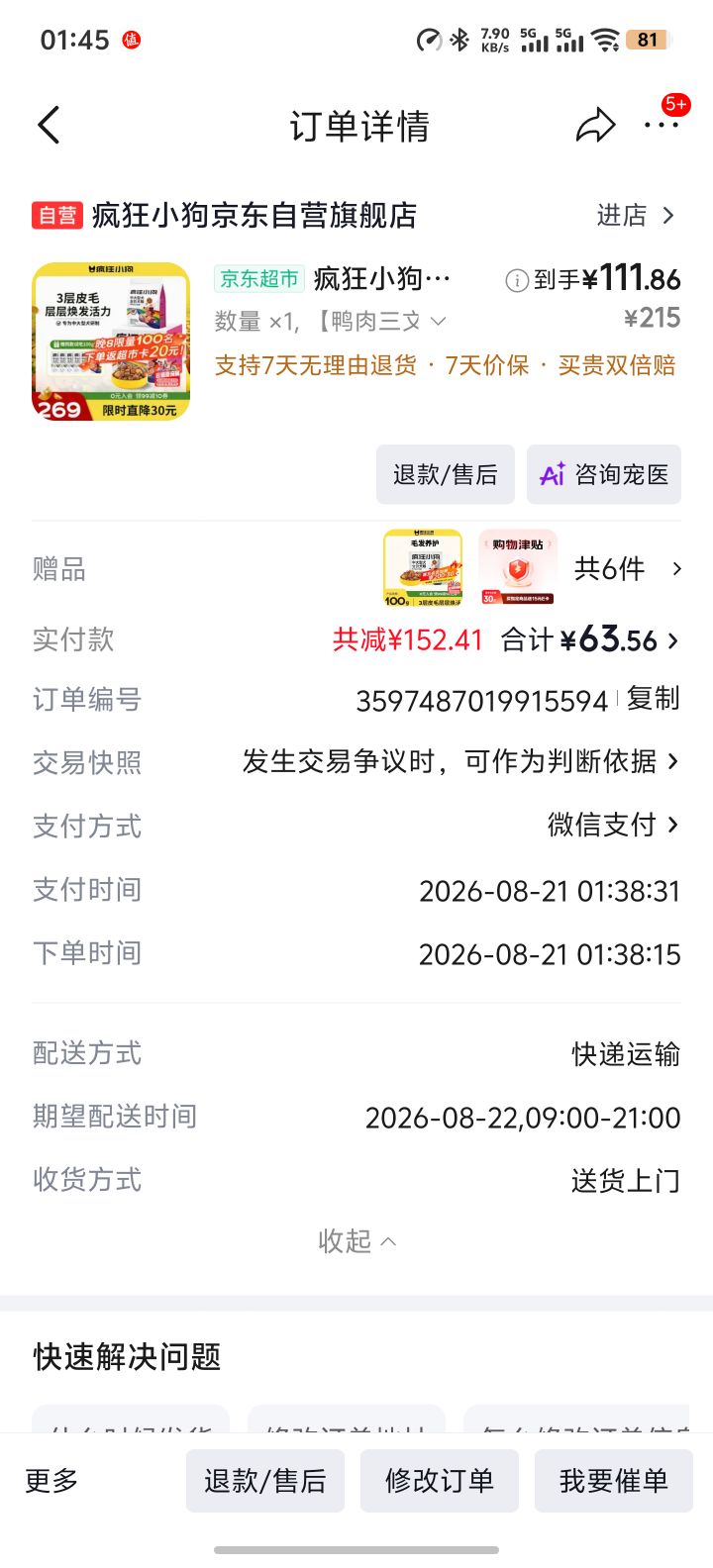Go back from order details
The width and height of the screenshot is (713, 1568).
[x=49, y=126]
